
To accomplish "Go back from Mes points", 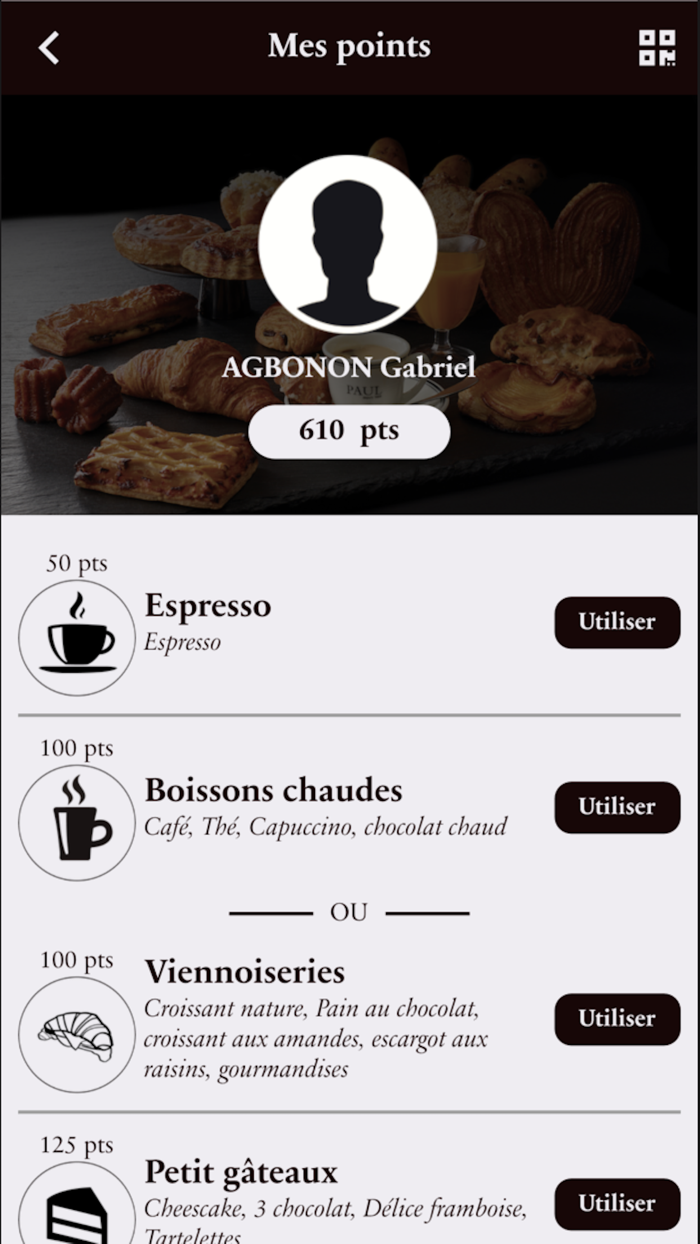I will click(49, 47).
